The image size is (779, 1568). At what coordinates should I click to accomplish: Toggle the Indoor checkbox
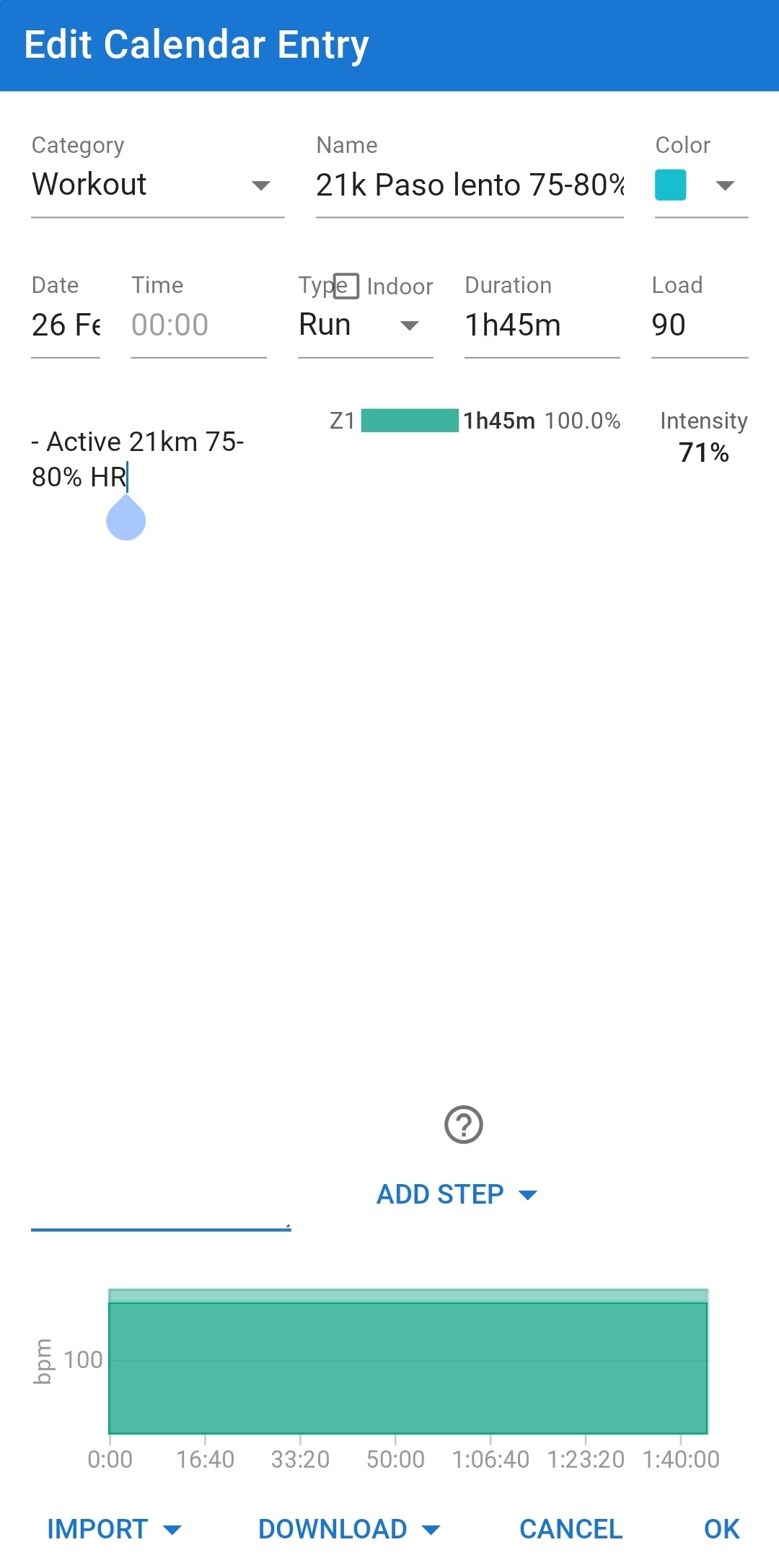click(x=346, y=286)
